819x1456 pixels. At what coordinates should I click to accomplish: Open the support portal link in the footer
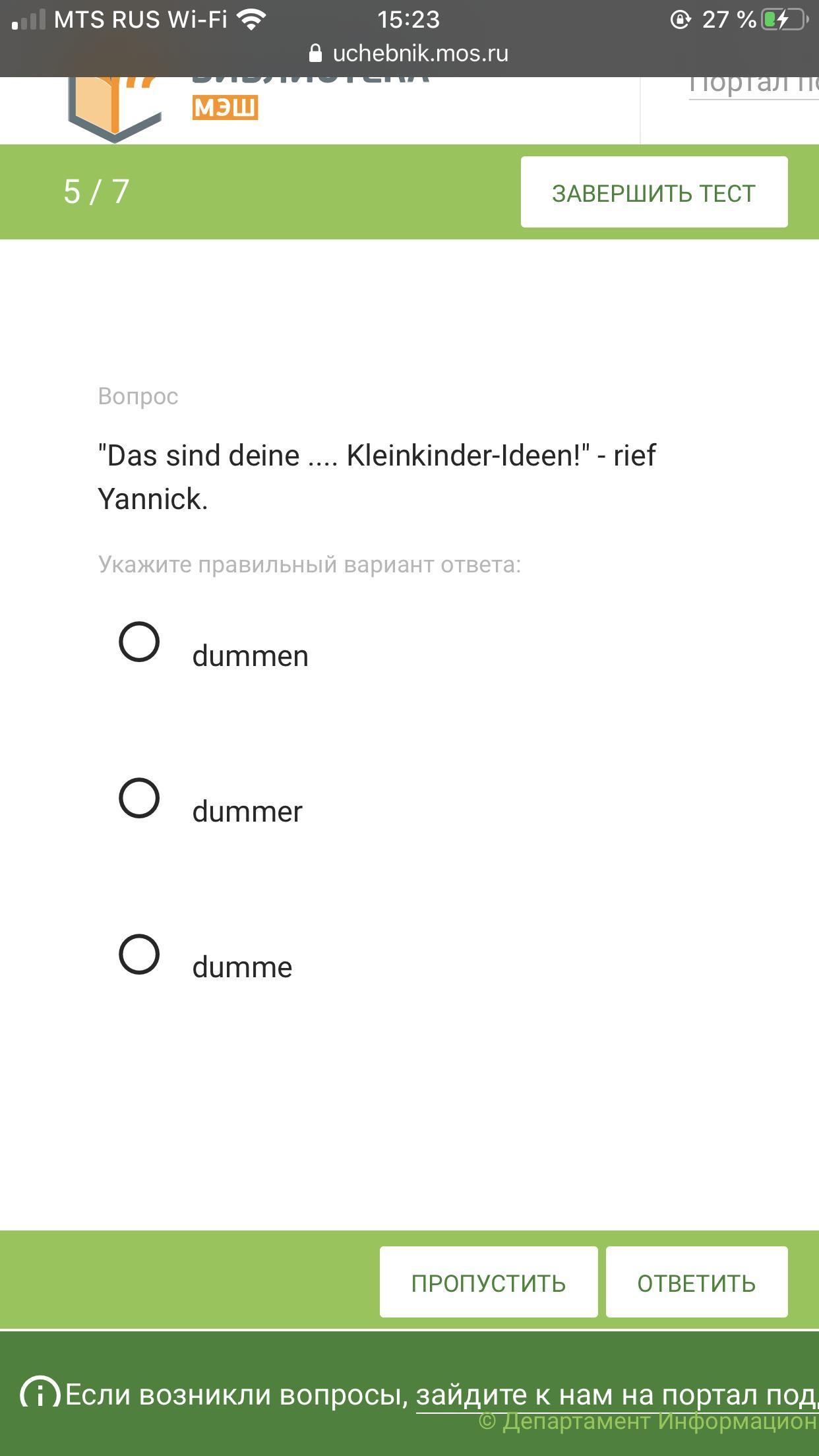pos(617,1395)
